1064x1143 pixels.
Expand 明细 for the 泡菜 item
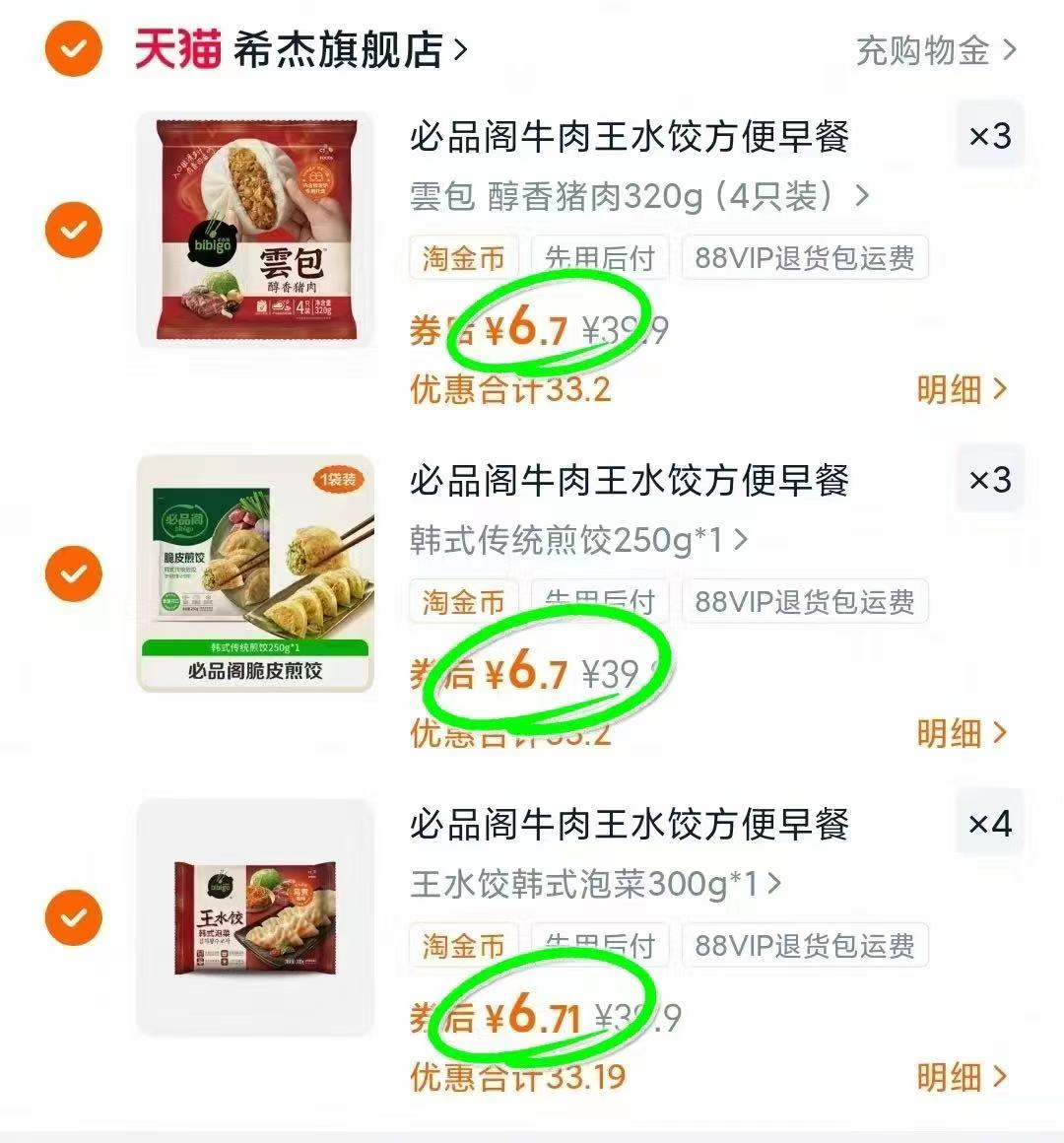point(960,1079)
